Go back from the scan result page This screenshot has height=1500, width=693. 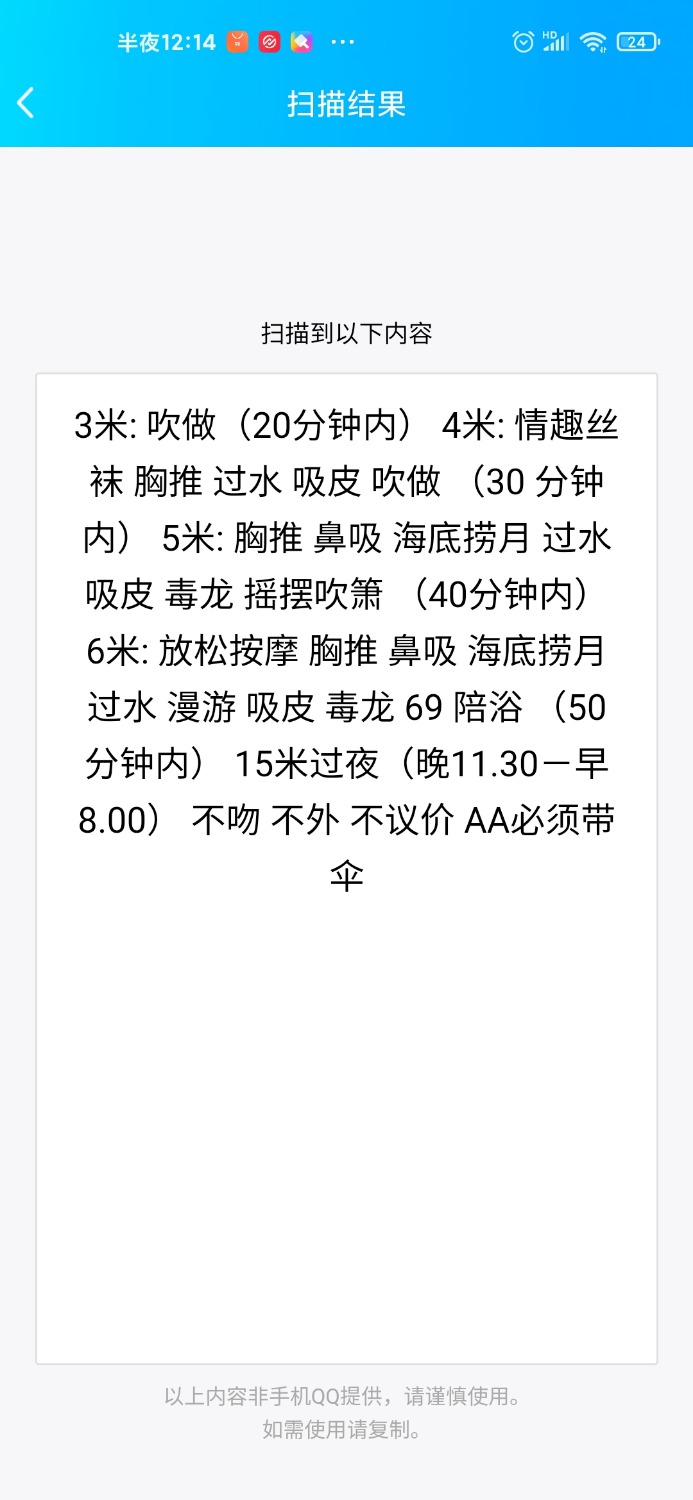tap(26, 103)
